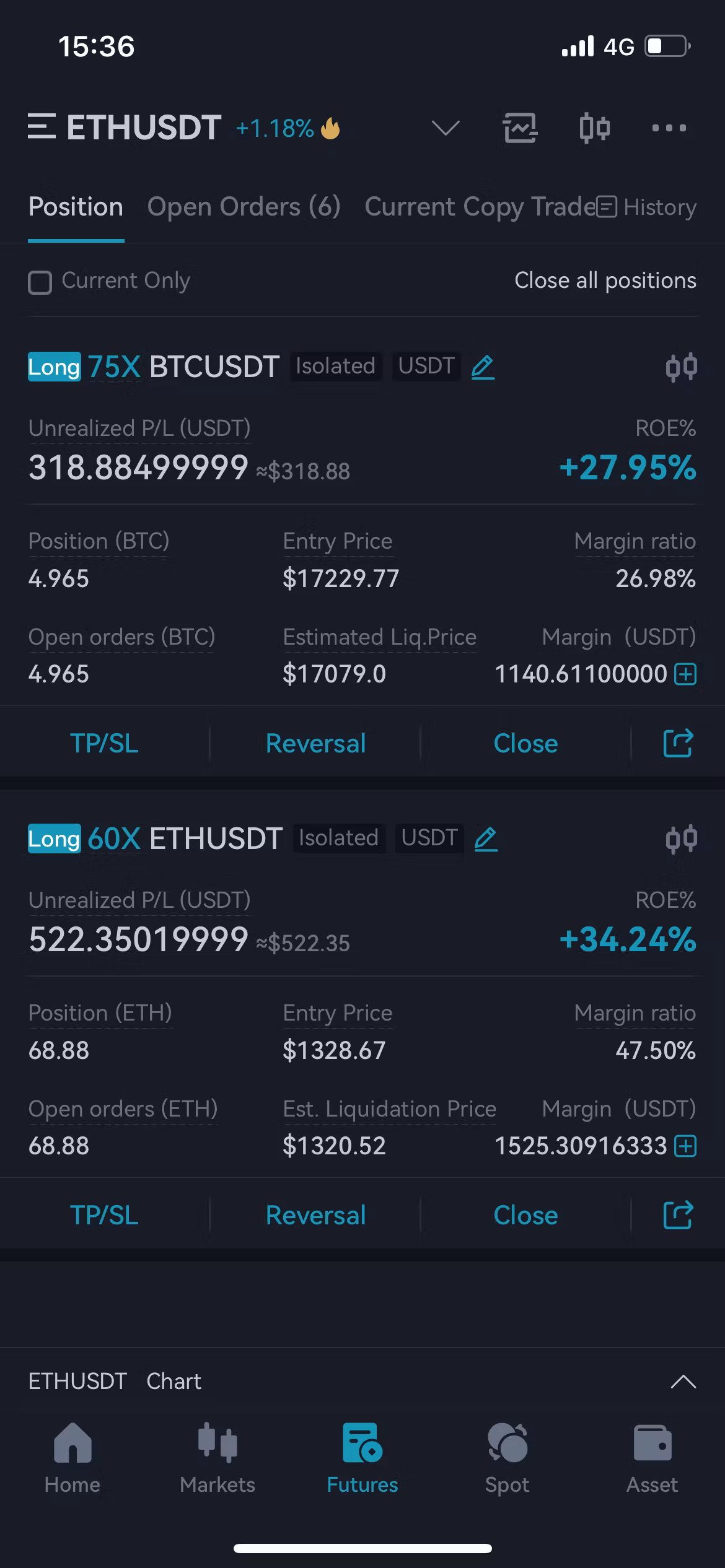Viewport: 725px width, 1568px height.
Task: Add margin to the ETHUSDT position
Action: 686,1146
